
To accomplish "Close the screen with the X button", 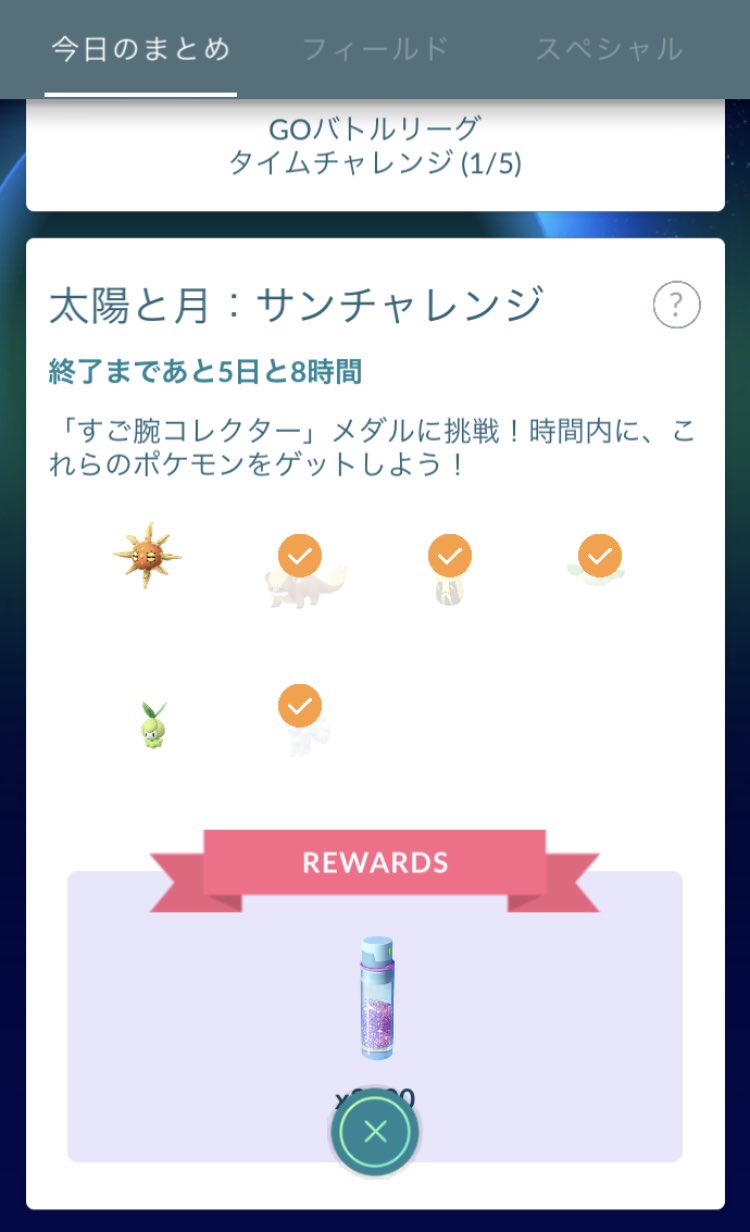I will point(375,1131).
